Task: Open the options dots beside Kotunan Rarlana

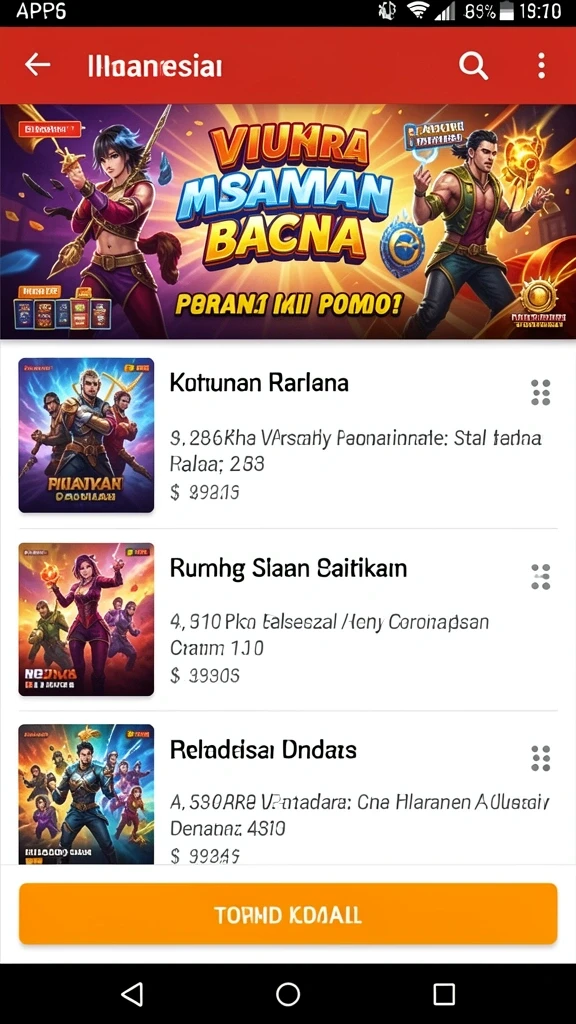Action: pyautogui.click(x=541, y=392)
